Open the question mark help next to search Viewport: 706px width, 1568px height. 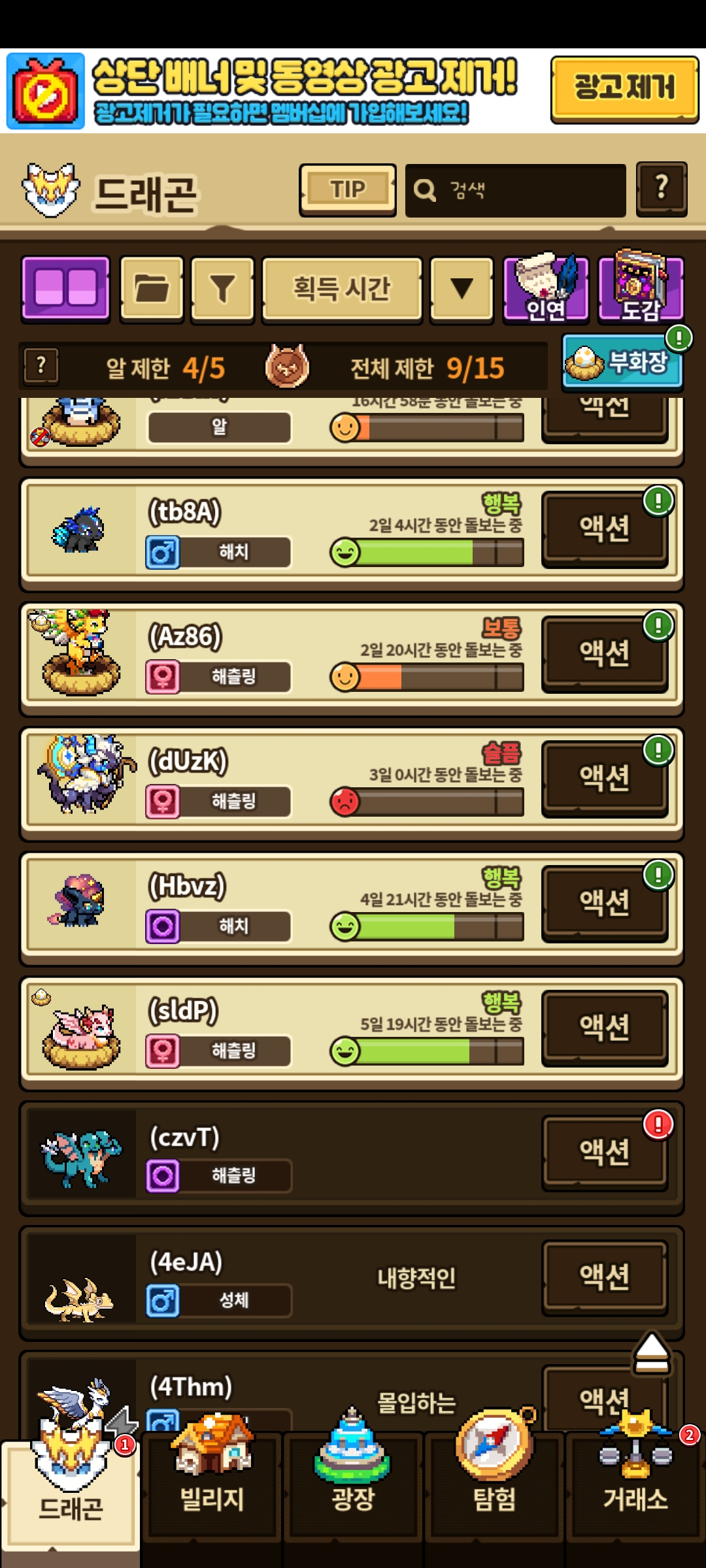click(661, 189)
